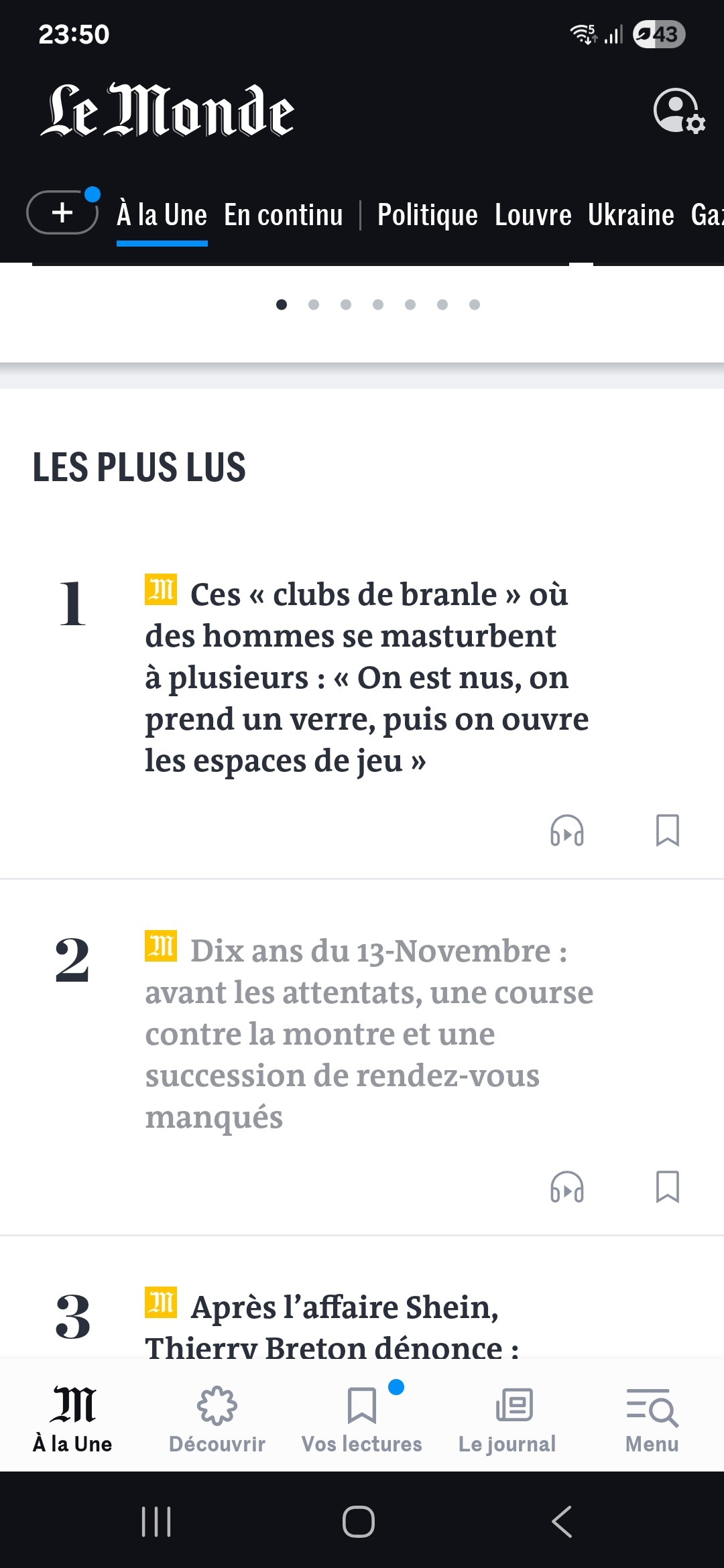Go back with the system back button
724x1568 pixels.
tap(562, 1521)
